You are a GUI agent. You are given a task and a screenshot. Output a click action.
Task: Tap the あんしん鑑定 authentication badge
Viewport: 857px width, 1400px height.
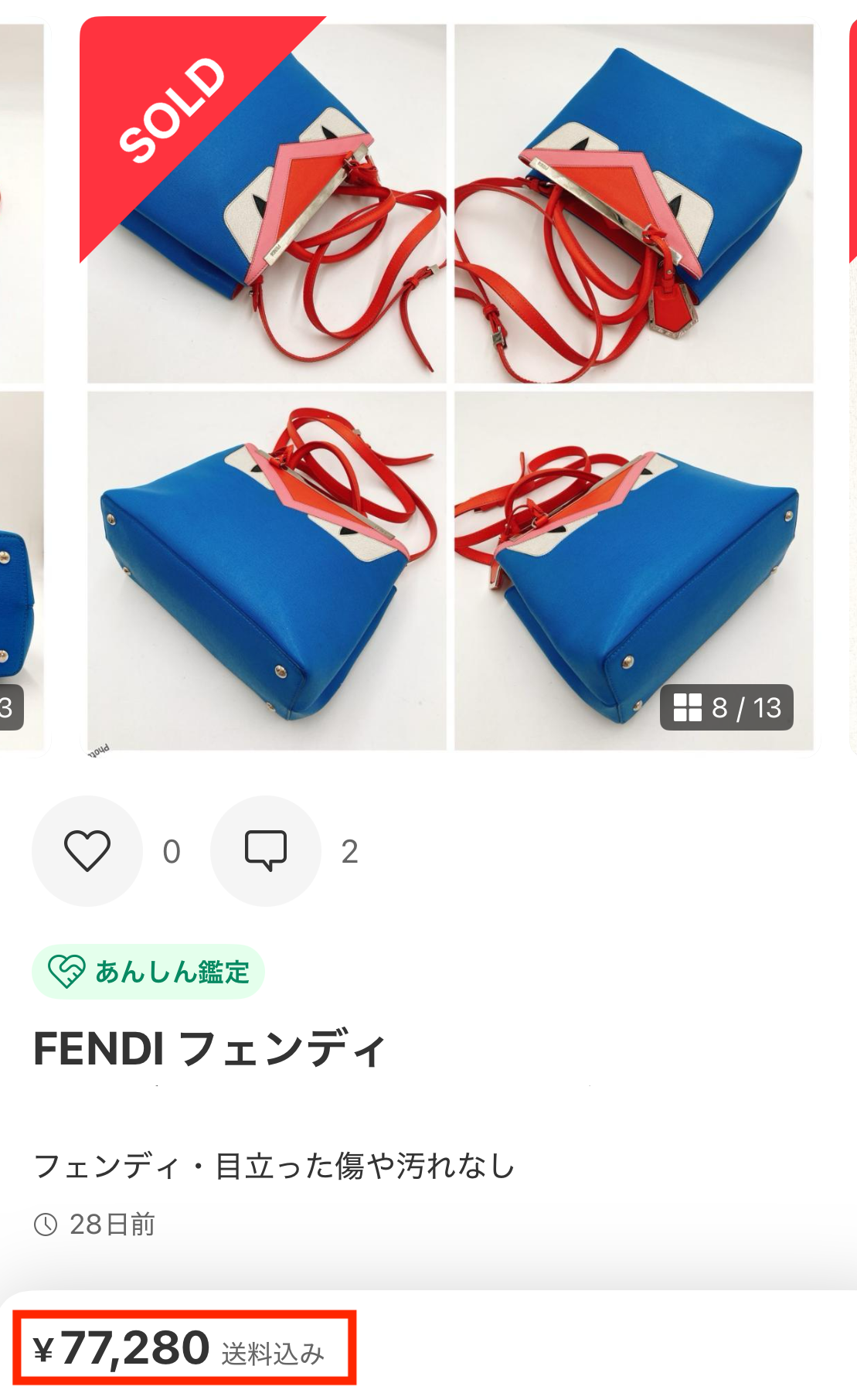click(148, 972)
